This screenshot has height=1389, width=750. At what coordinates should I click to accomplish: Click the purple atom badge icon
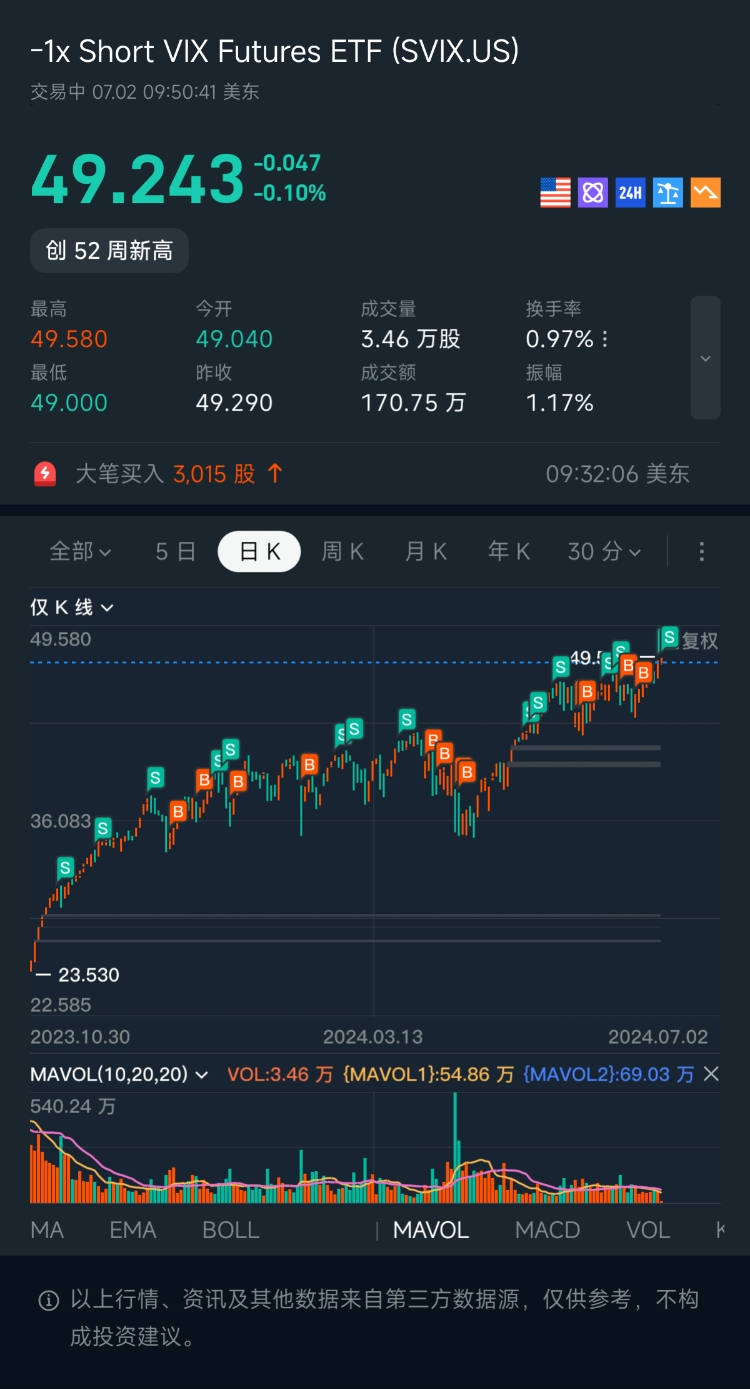(x=592, y=192)
